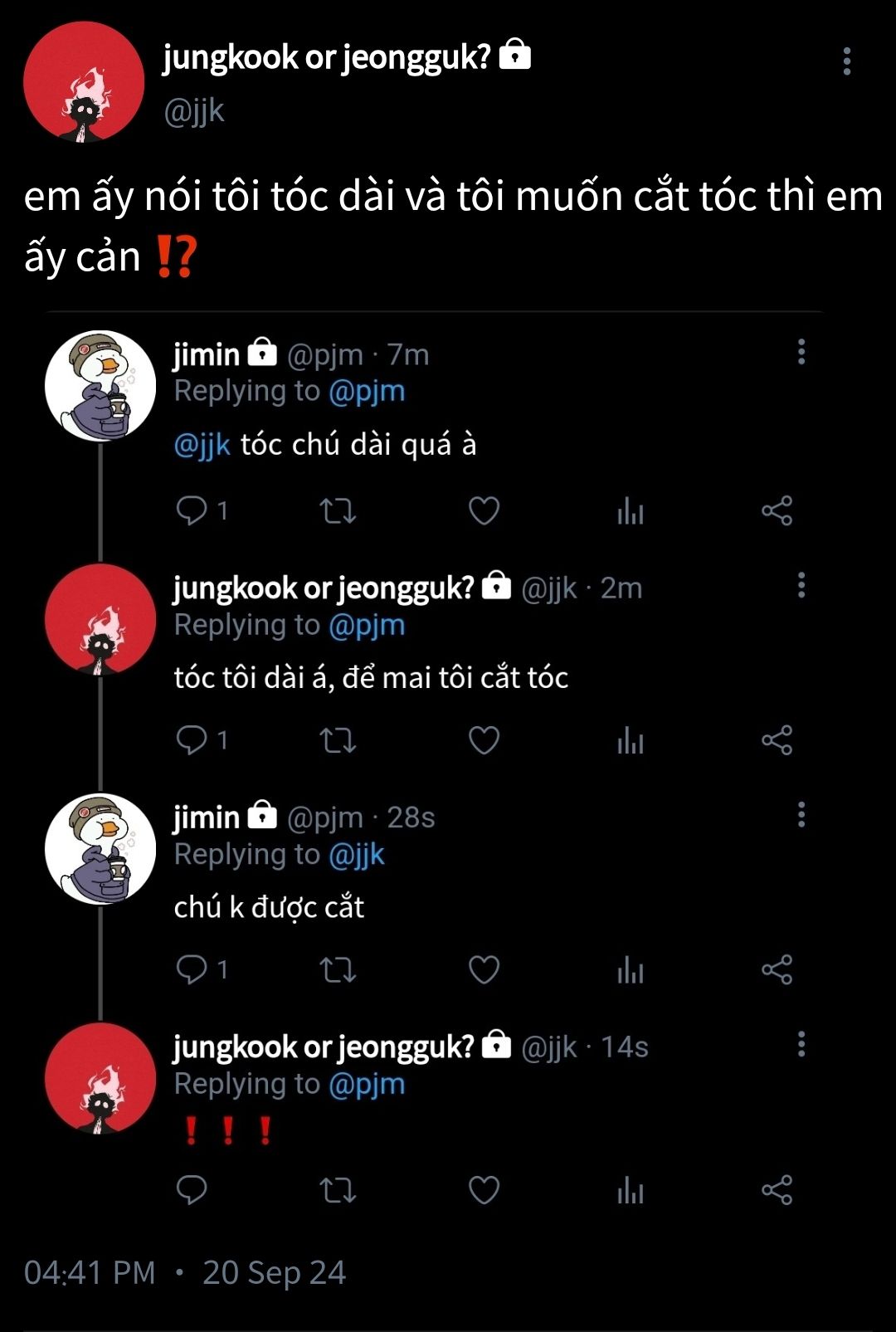The image size is (896, 1332).
Task: Reply to jimin's "tóc chú dài quá à" comment
Action: click(192, 510)
